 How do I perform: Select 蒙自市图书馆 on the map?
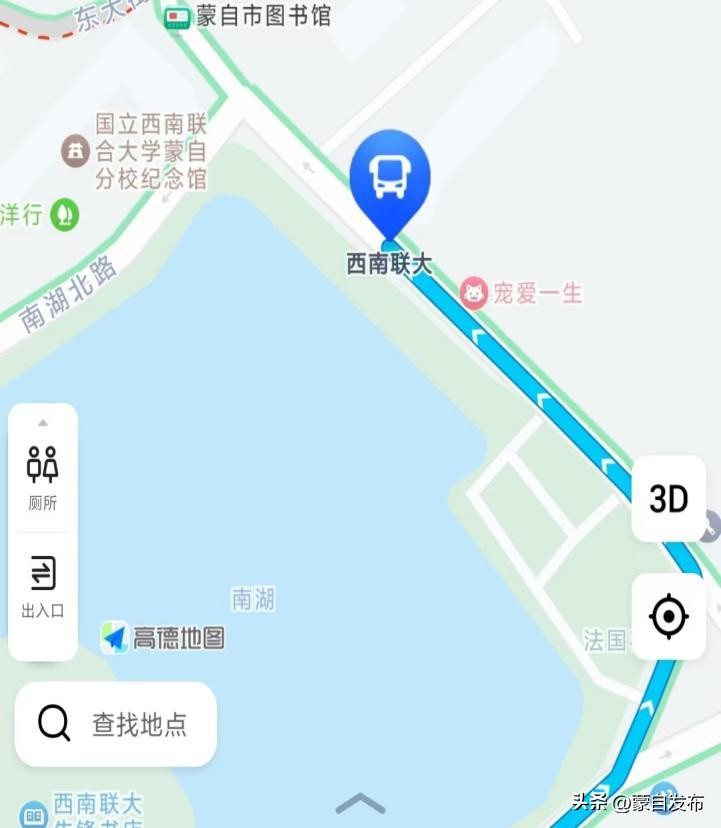point(178,17)
